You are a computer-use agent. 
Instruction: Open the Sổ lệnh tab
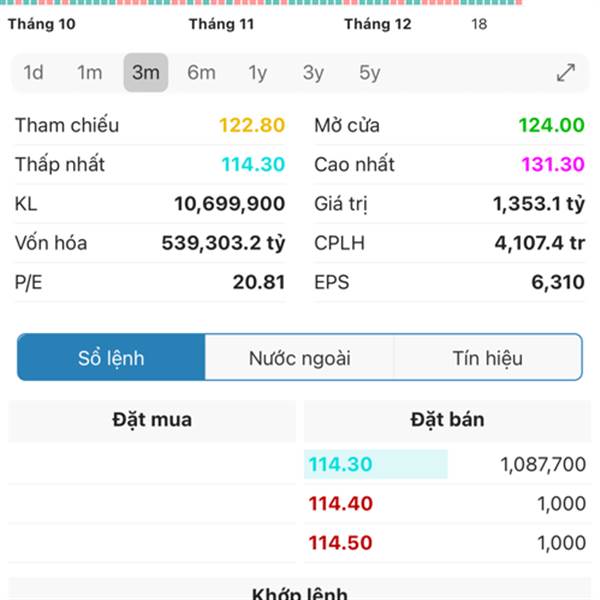tap(111, 358)
